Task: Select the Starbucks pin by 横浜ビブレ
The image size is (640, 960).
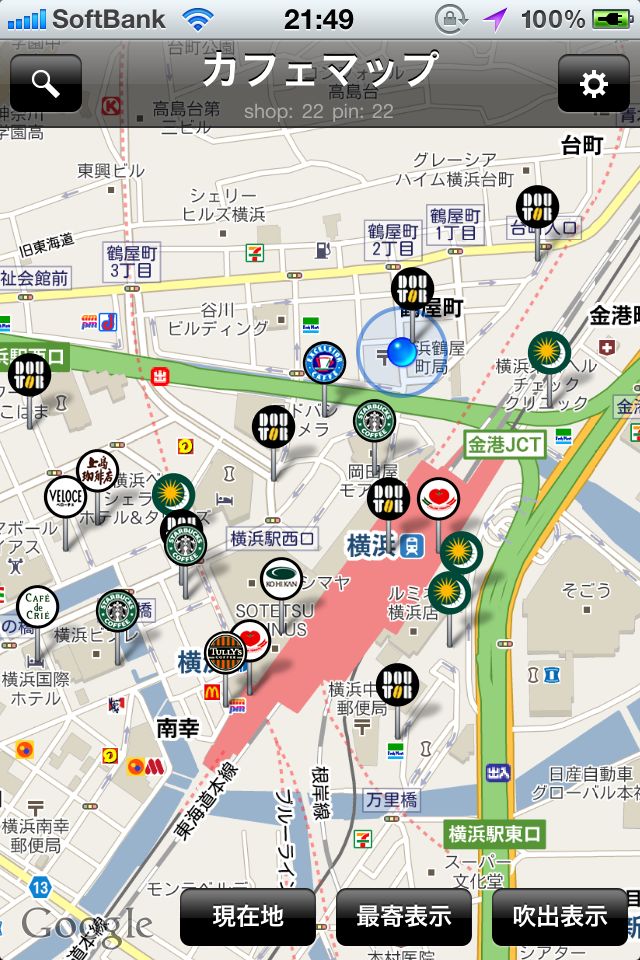Action: click(117, 612)
